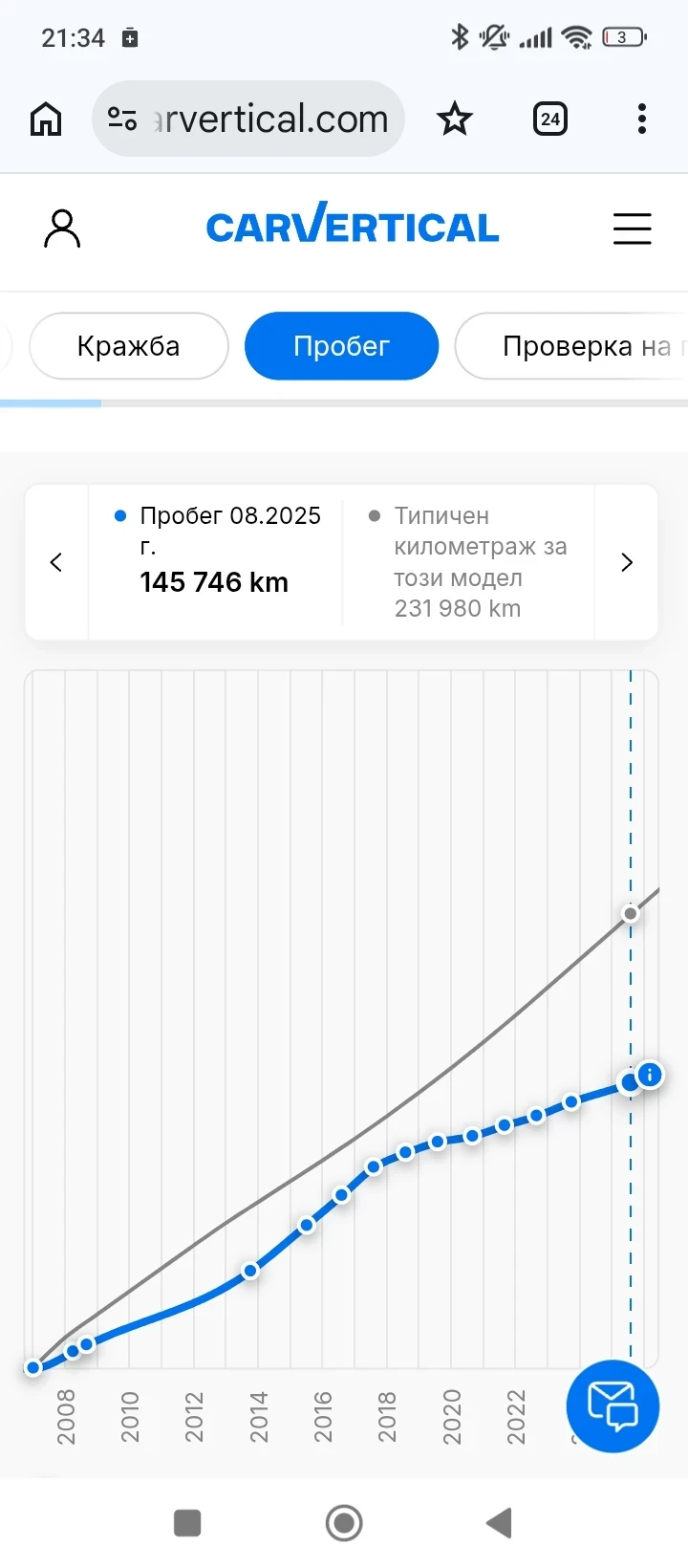
Task: Switch to the Кражба section
Action: 129,346
